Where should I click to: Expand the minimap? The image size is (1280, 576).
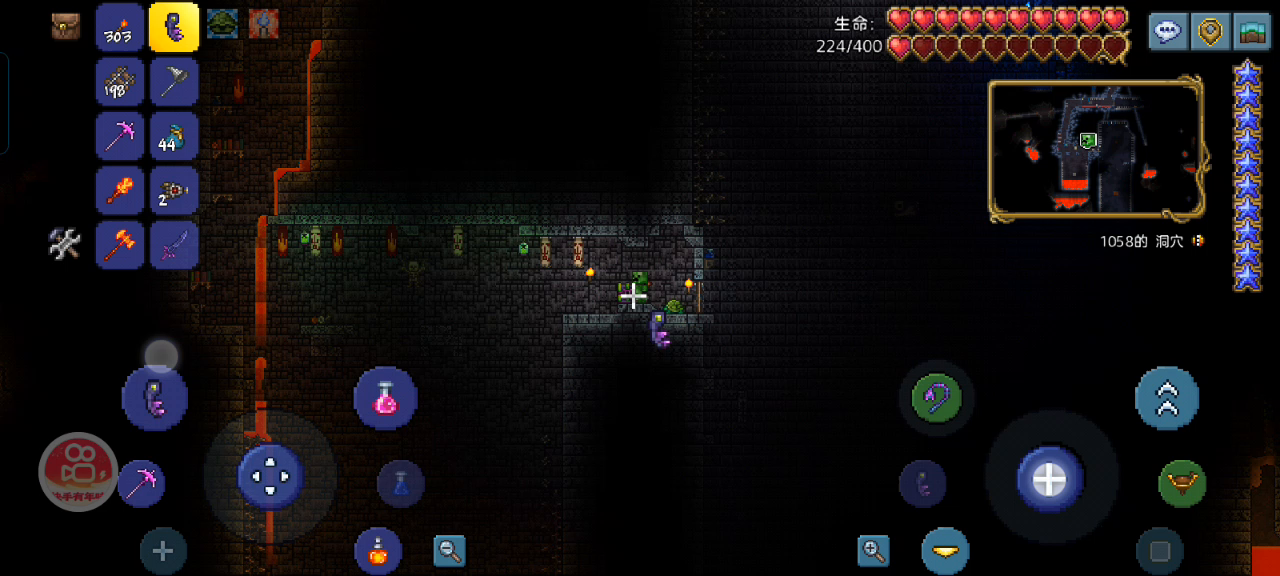tap(1096, 149)
